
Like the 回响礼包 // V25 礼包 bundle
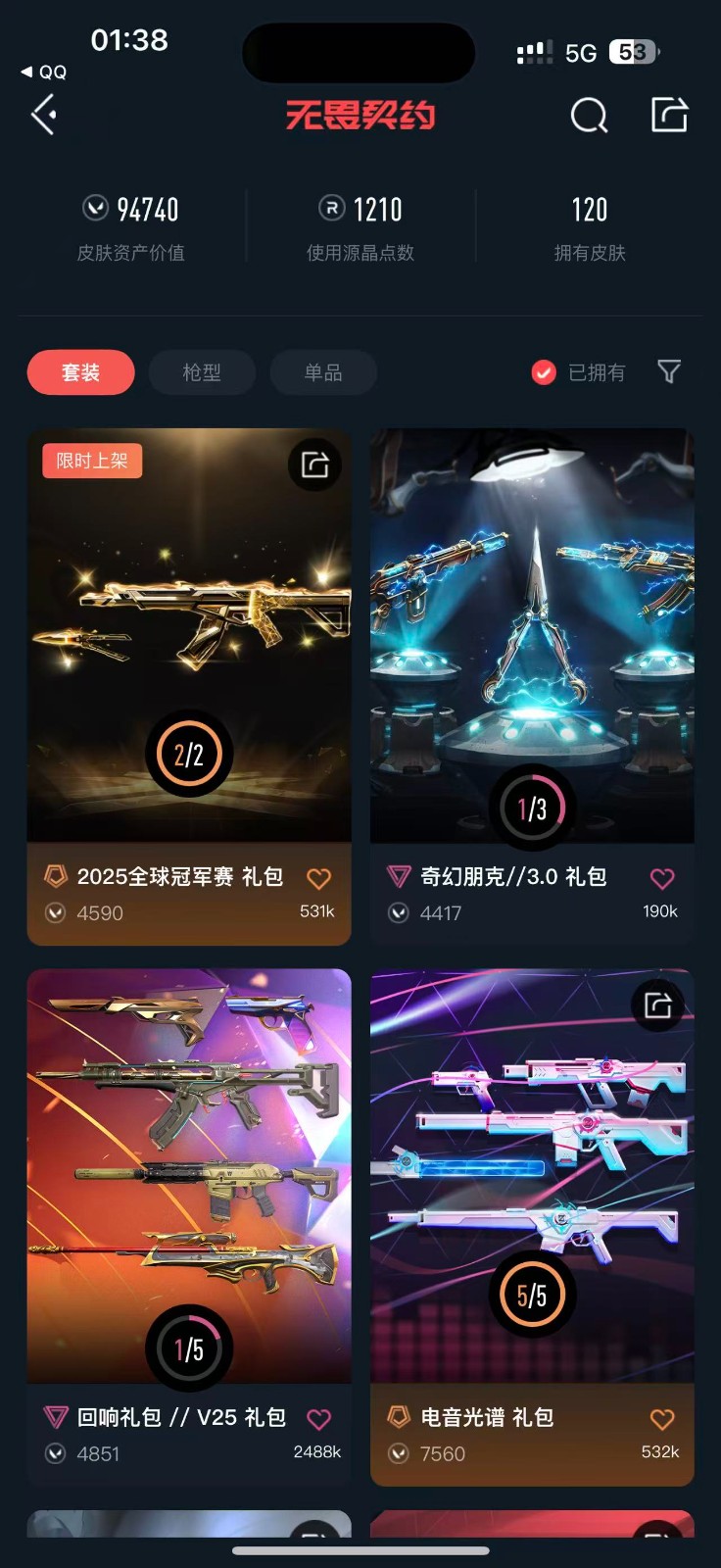point(318,1418)
